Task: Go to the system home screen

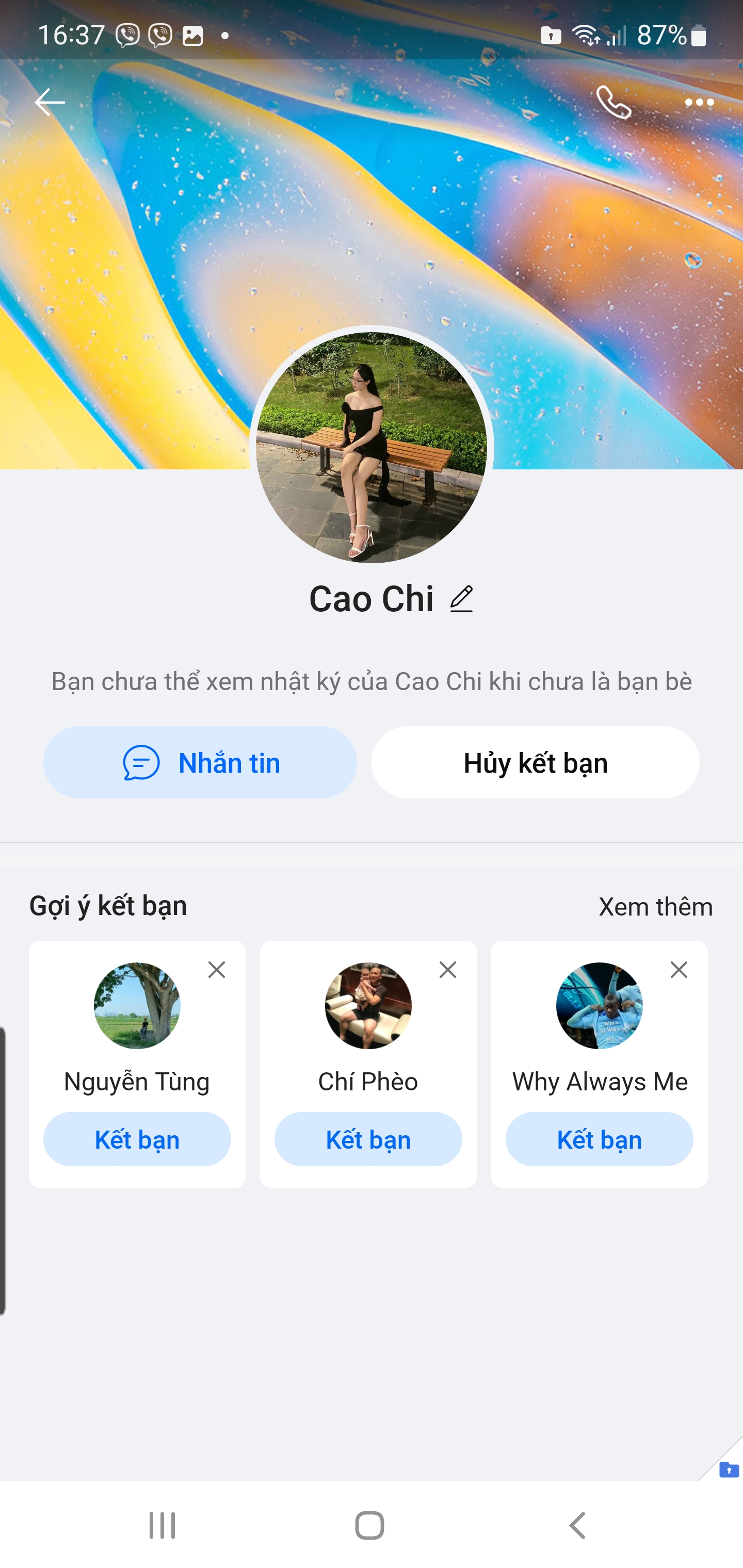Action: click(x=369, y=1525)
